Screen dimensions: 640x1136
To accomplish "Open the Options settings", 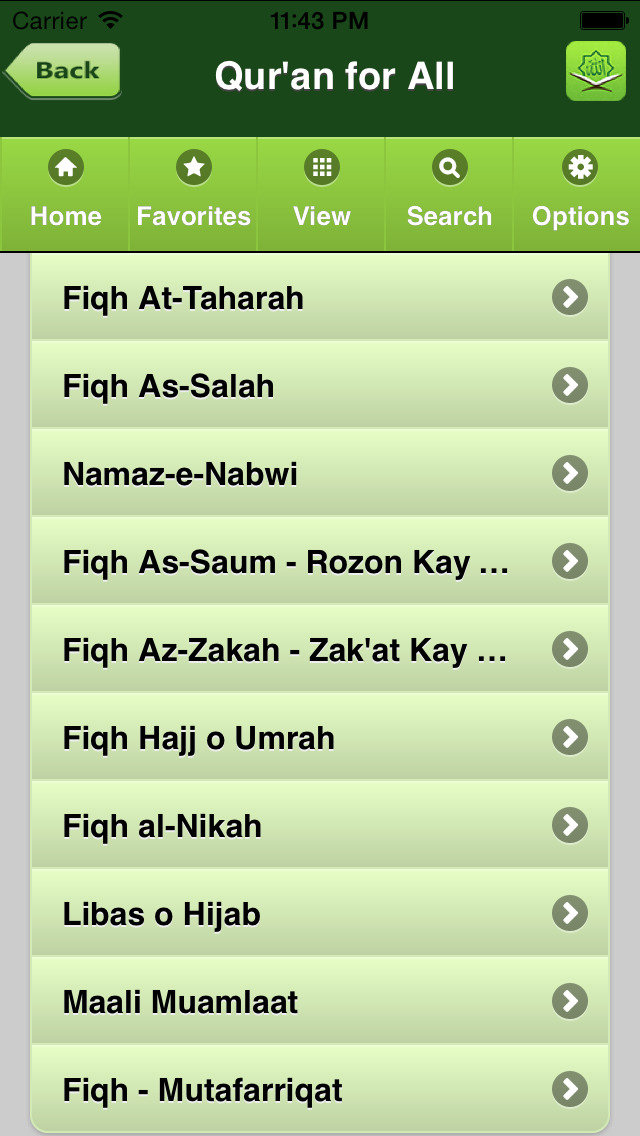I will pyautogui.click(x=578, y=194).
